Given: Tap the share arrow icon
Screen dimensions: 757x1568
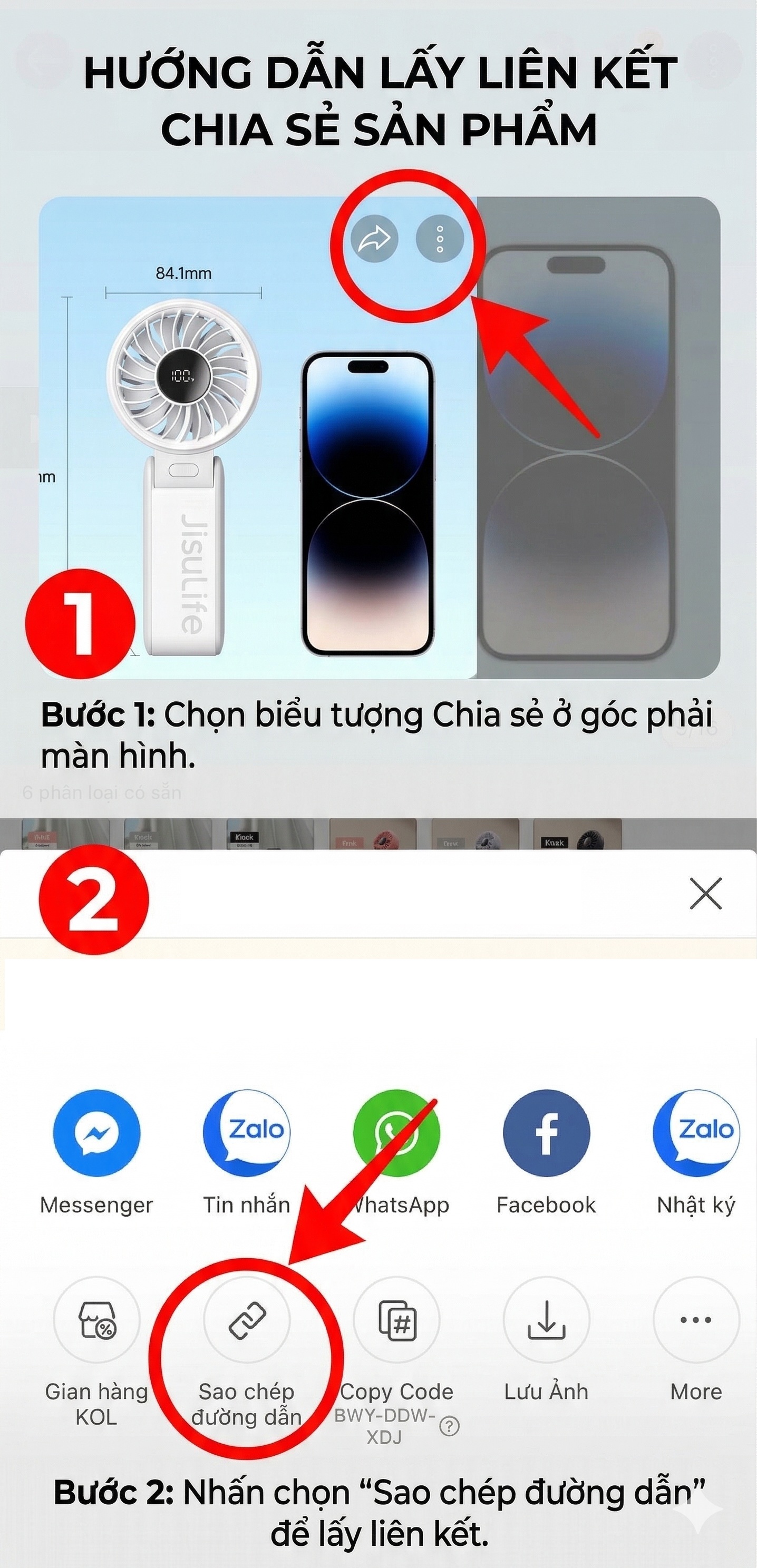Looking at the screenshot, I should [x=376, y=239].
